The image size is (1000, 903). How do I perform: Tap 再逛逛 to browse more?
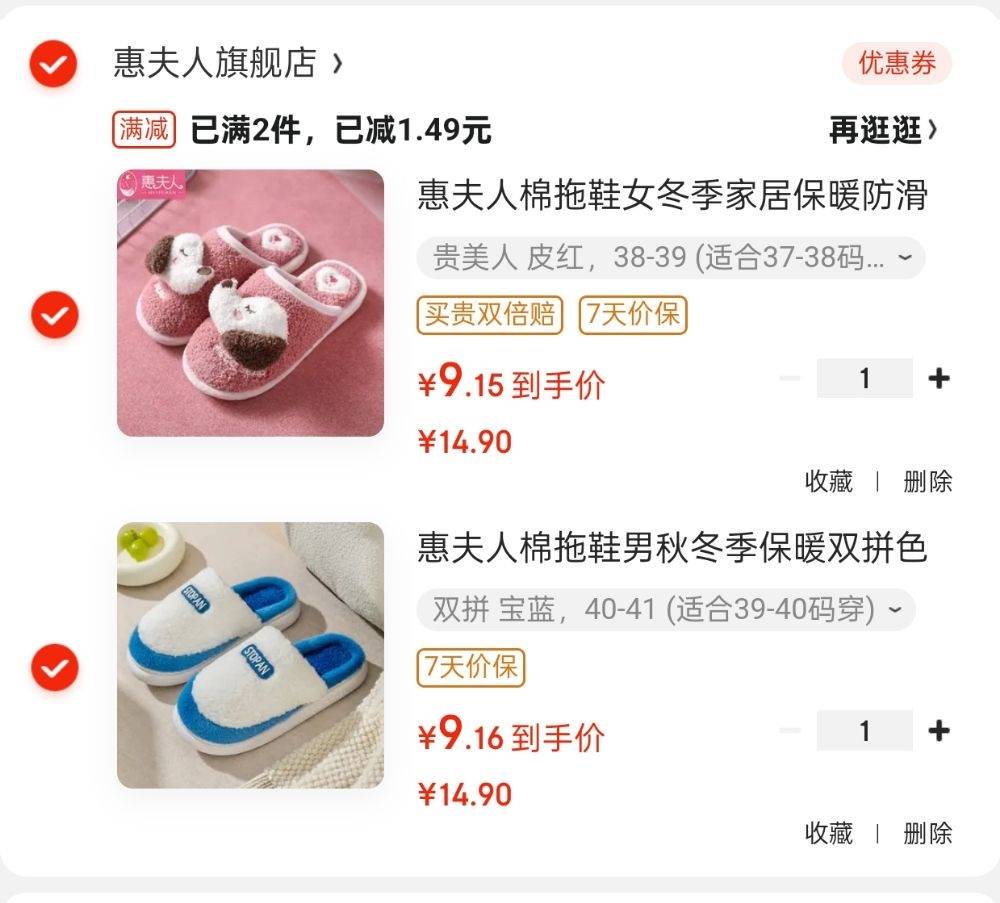(x=883, y=130)
